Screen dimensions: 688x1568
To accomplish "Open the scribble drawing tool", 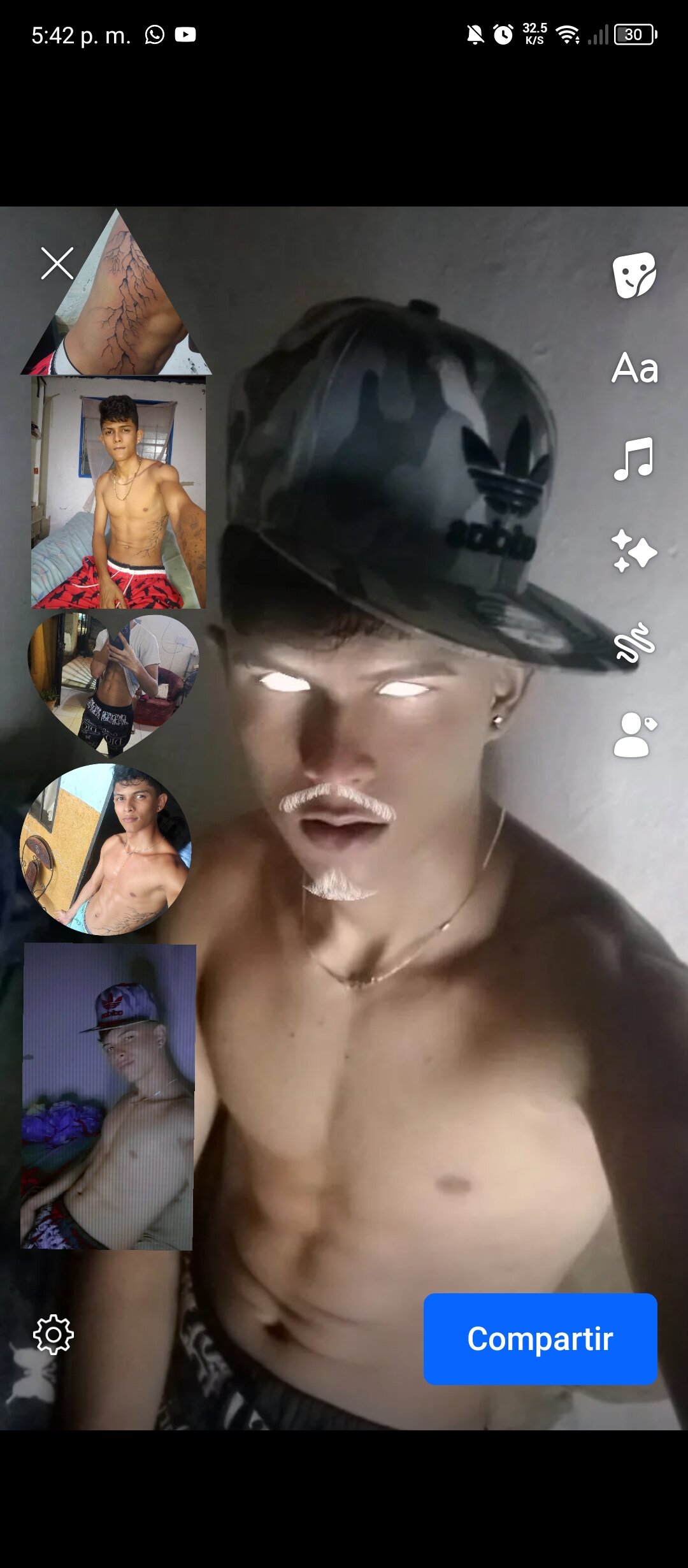I will [634, 642].
